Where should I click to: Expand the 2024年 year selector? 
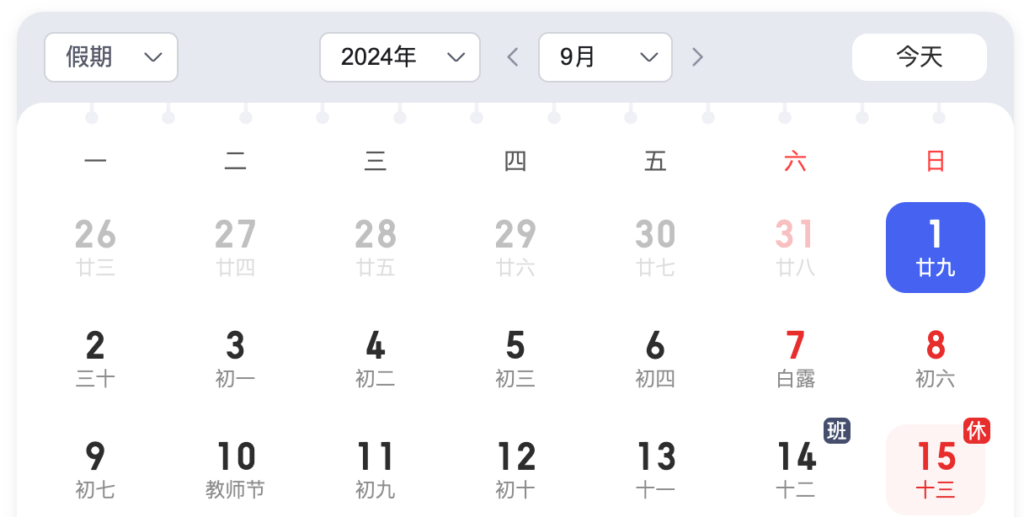pos(399,57)
